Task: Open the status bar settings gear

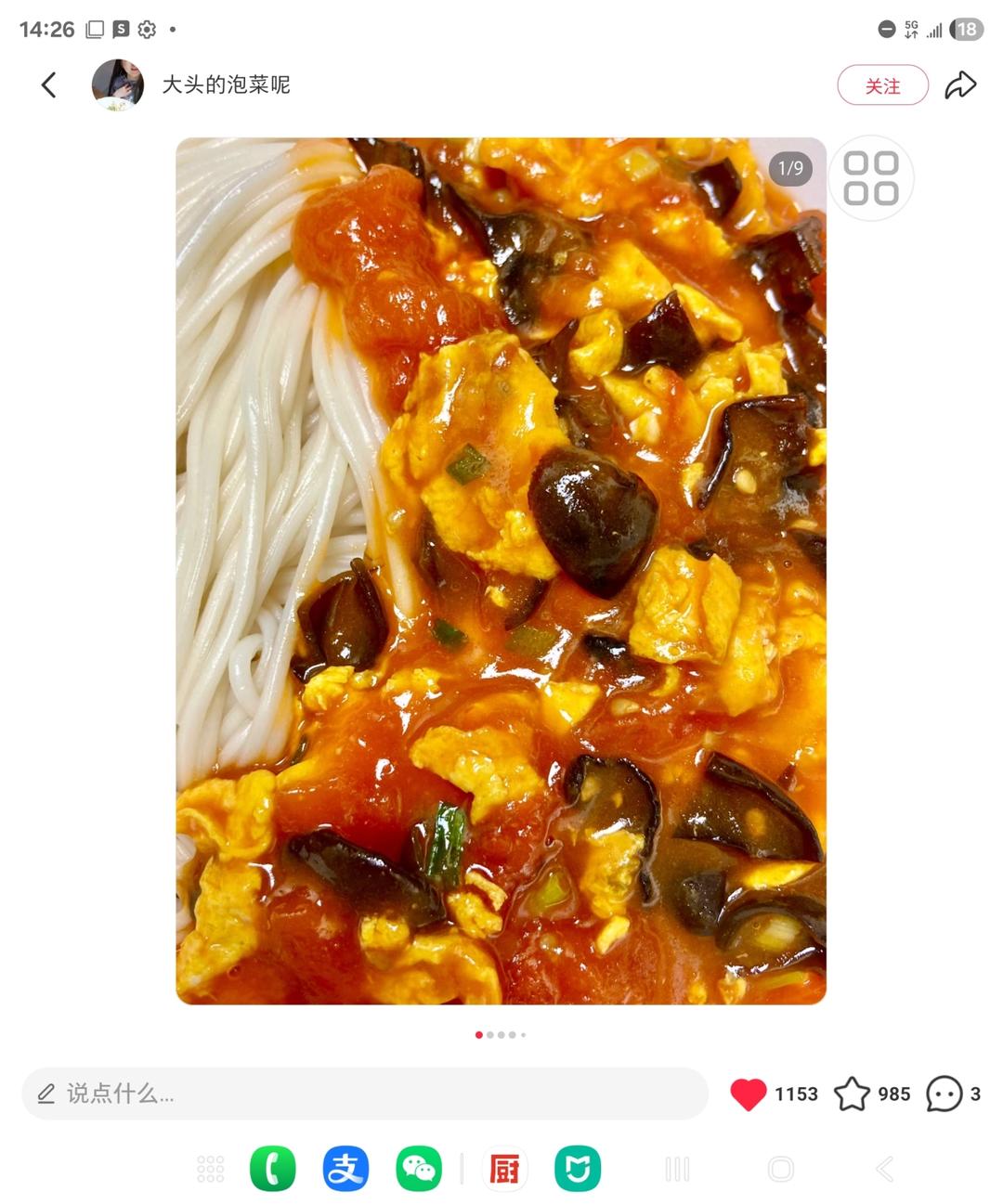Action: [x=146, y=30]
